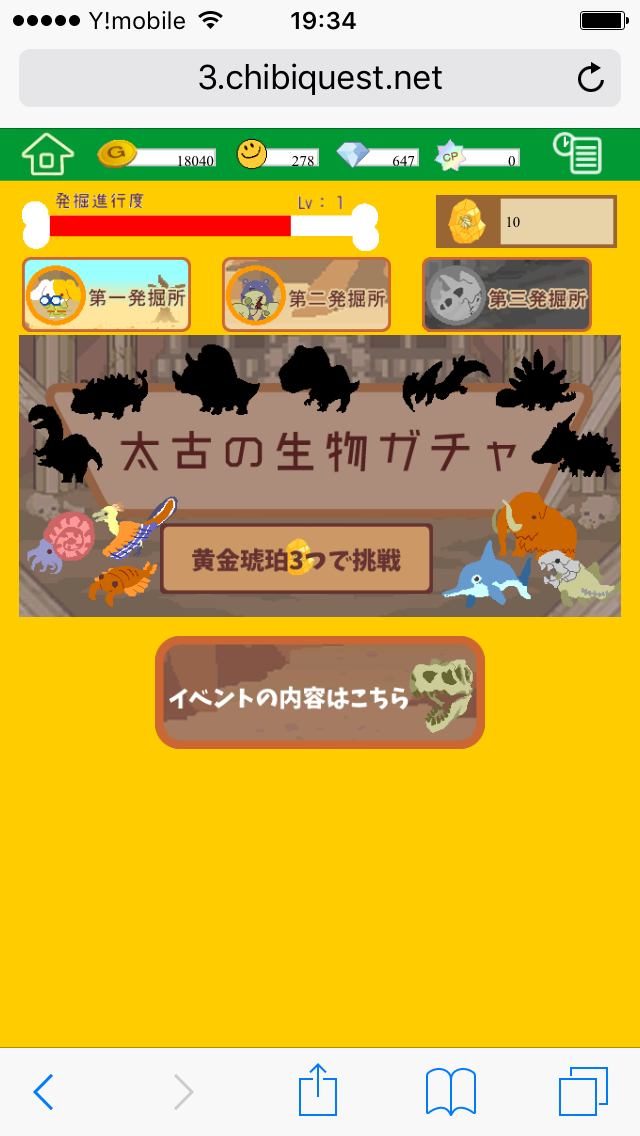Open Safari bookmarks

click(x=450, y=1091)
